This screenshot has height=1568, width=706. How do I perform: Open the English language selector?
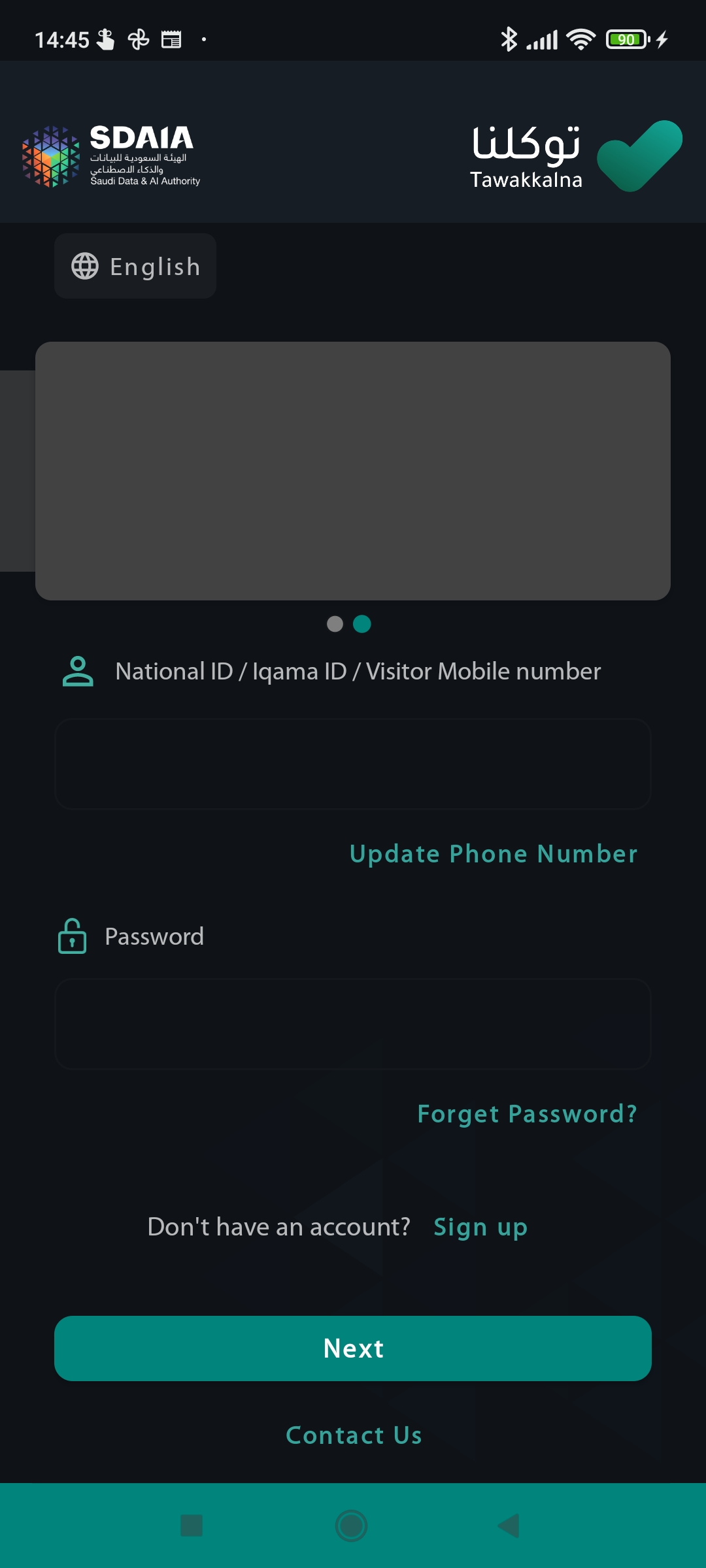coord(135,266)
